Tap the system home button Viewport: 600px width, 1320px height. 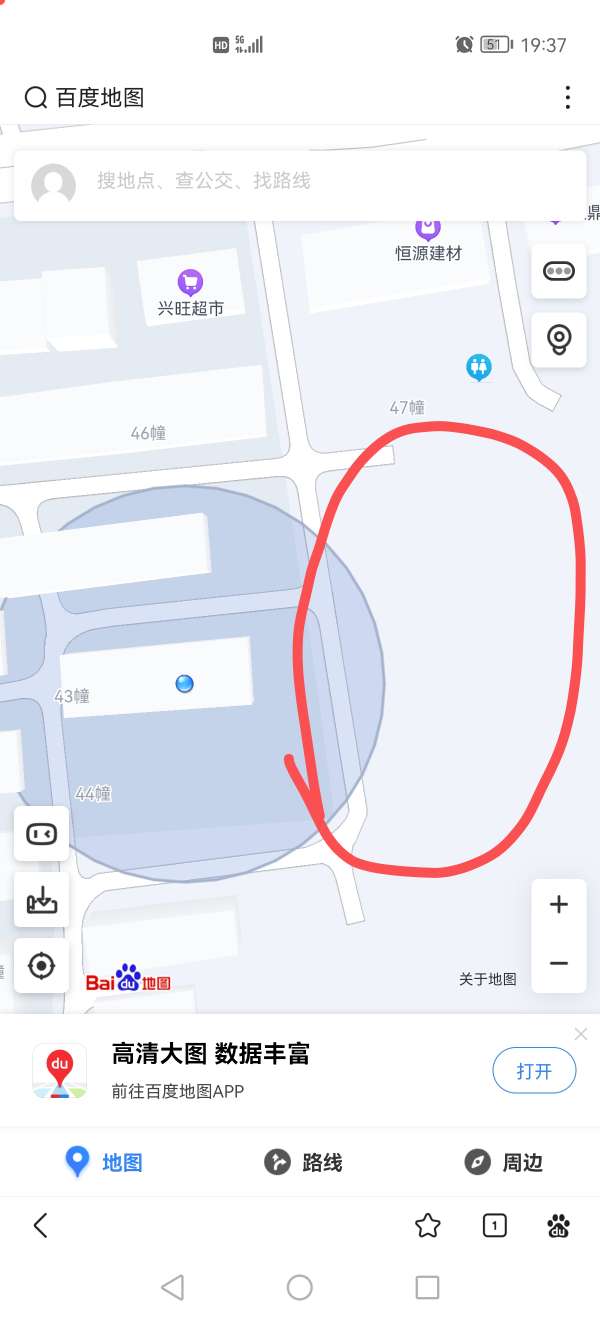pos(300,1287)
